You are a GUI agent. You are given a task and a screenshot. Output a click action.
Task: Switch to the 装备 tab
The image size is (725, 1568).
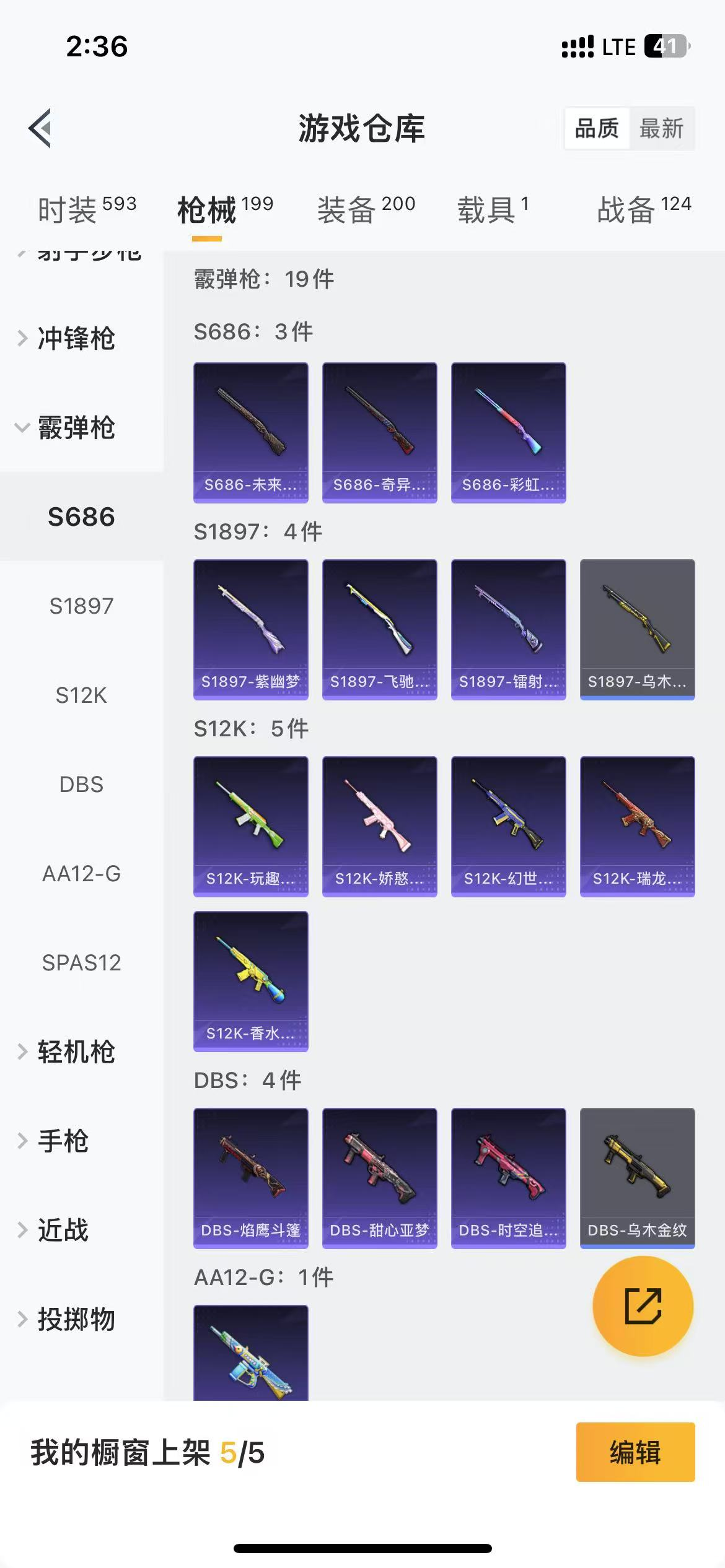click(366, 209)
